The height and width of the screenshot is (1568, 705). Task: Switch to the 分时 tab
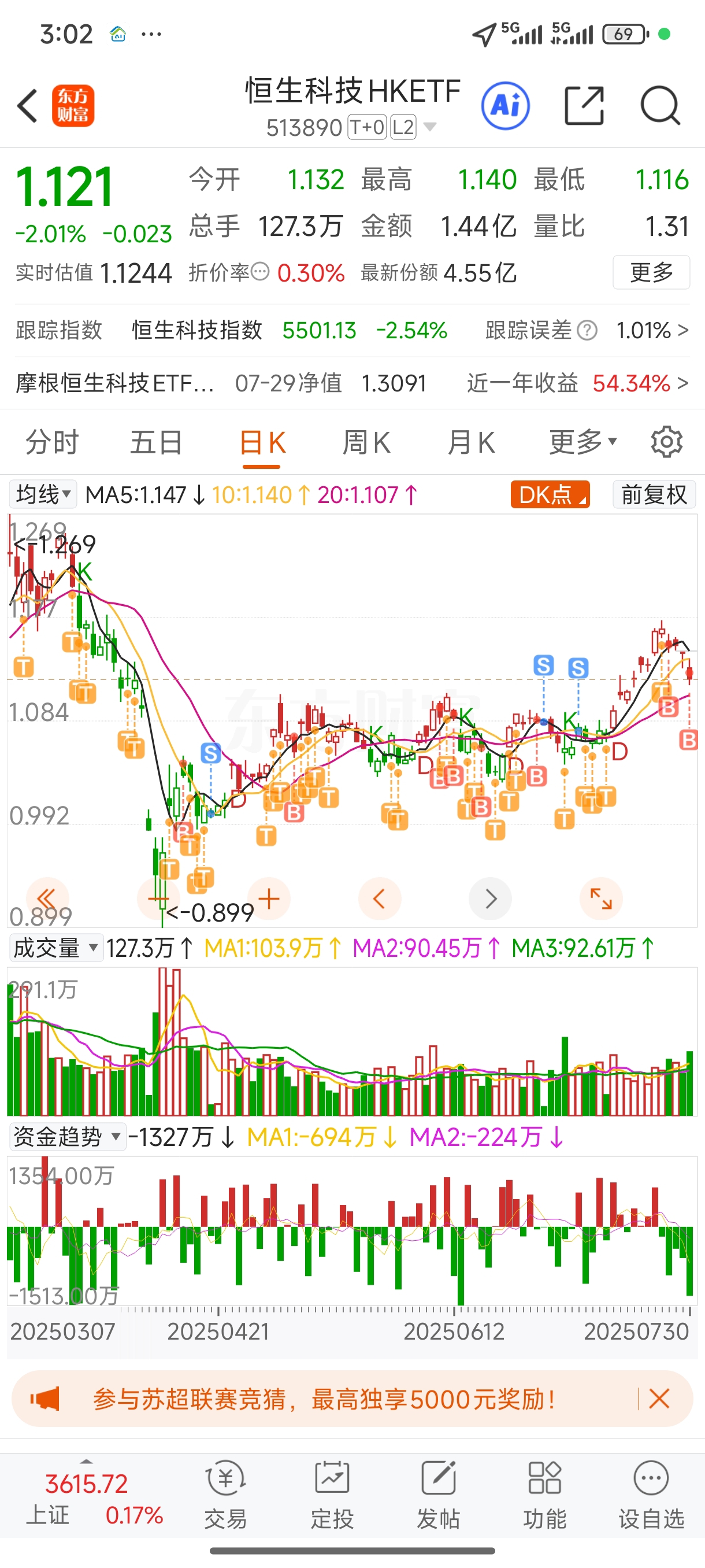point(53,442)
